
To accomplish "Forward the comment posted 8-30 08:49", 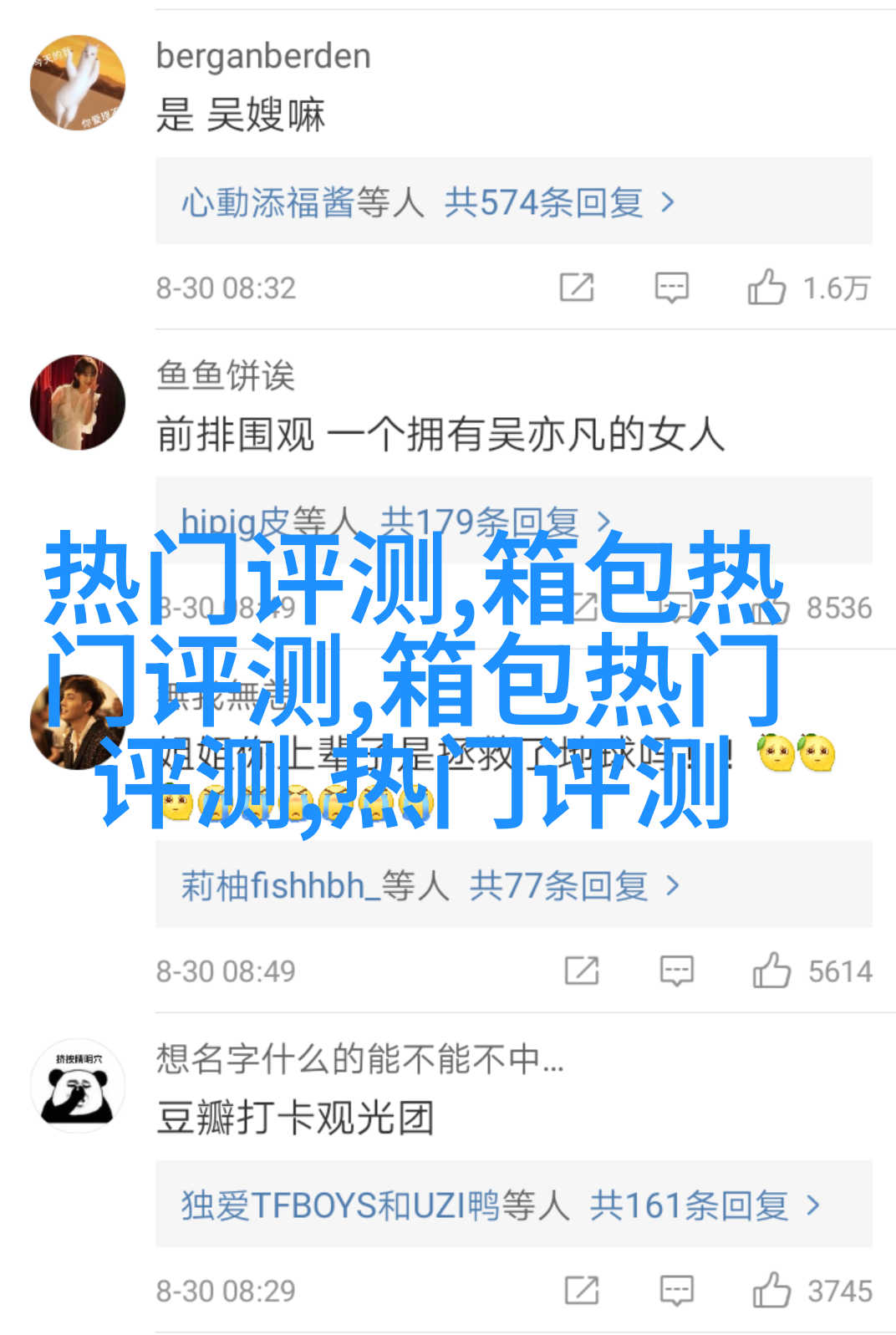I will [582, 971].
